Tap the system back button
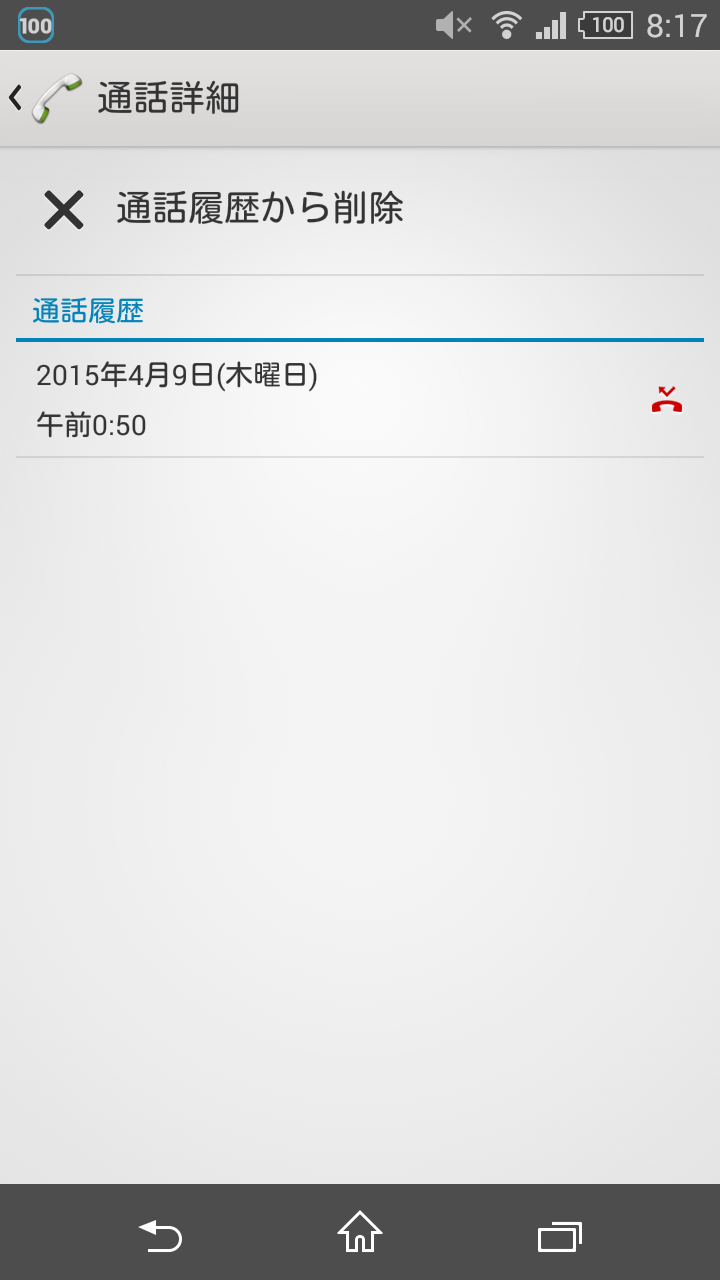 (160, 1235)
